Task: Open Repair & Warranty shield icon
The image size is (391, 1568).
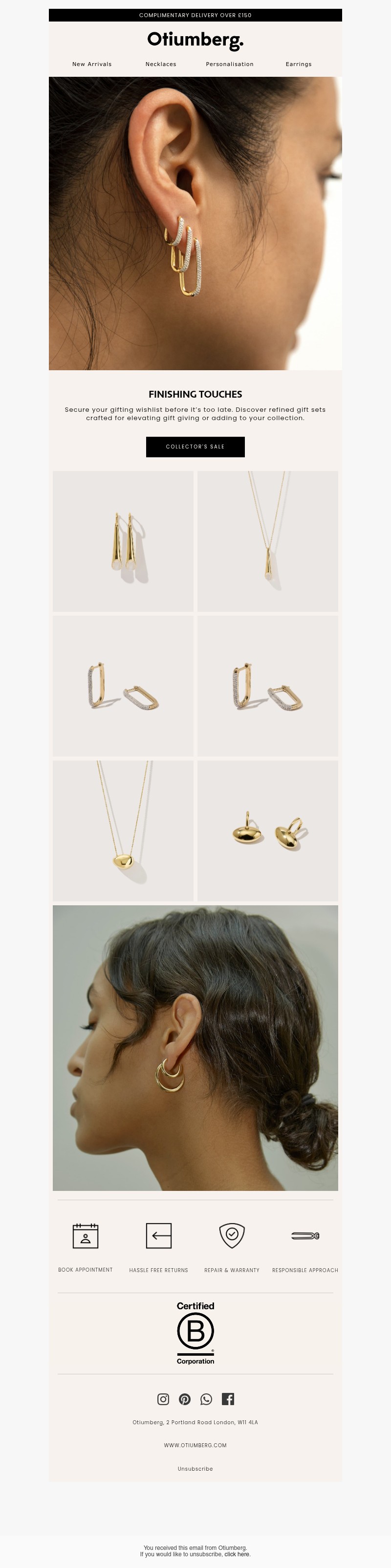Action: [x=232, y=1235]
